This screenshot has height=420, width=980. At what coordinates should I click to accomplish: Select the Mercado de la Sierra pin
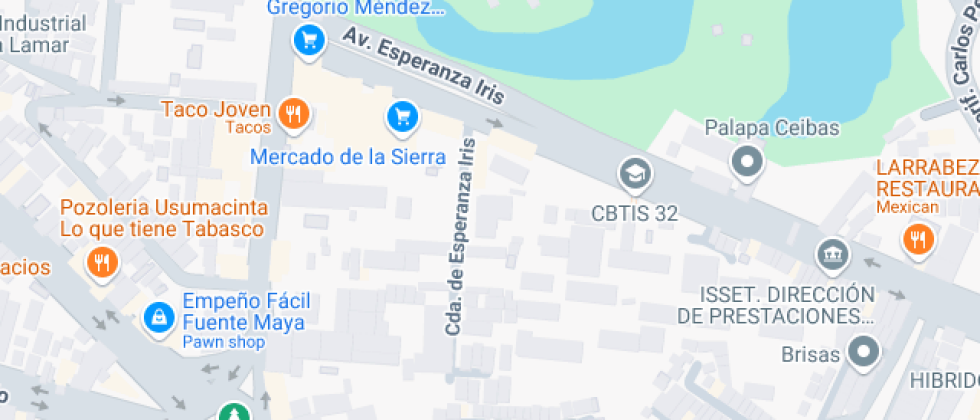coord(402,116)
